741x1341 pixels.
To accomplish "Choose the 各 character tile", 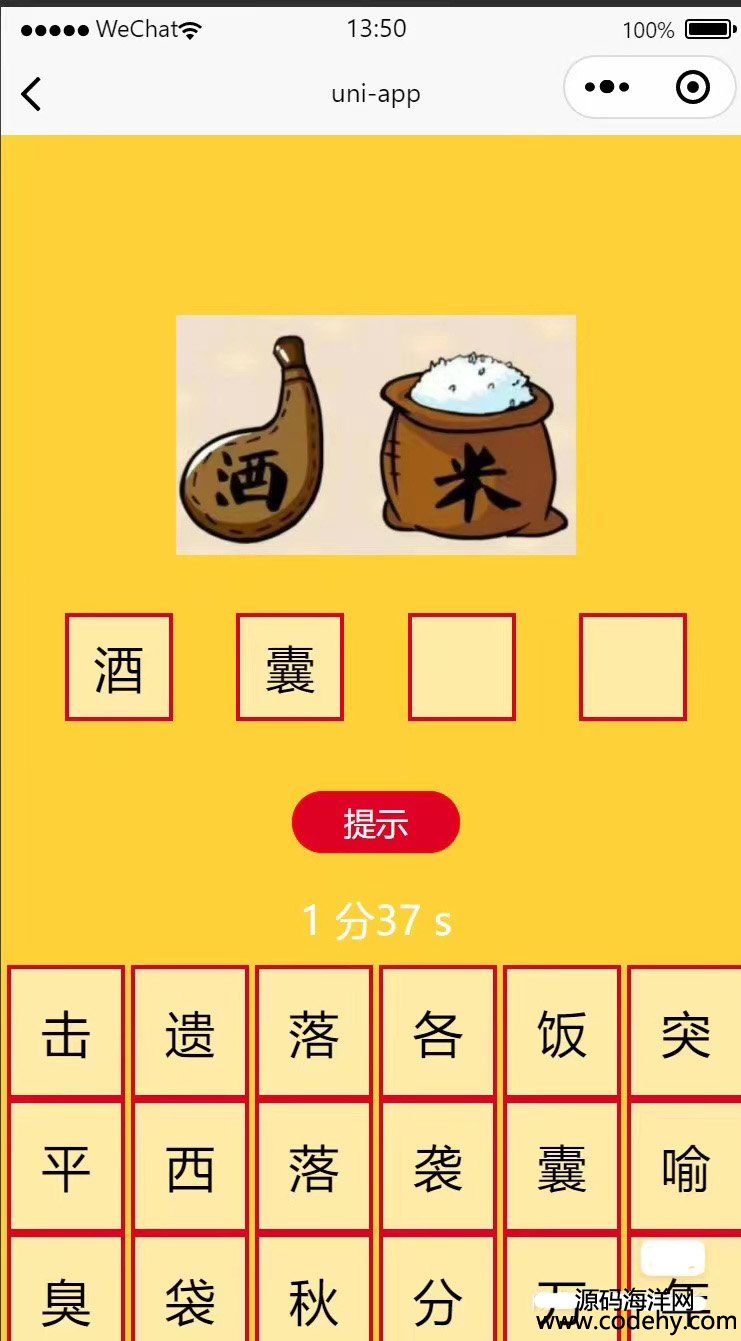I will [438, 1033].
